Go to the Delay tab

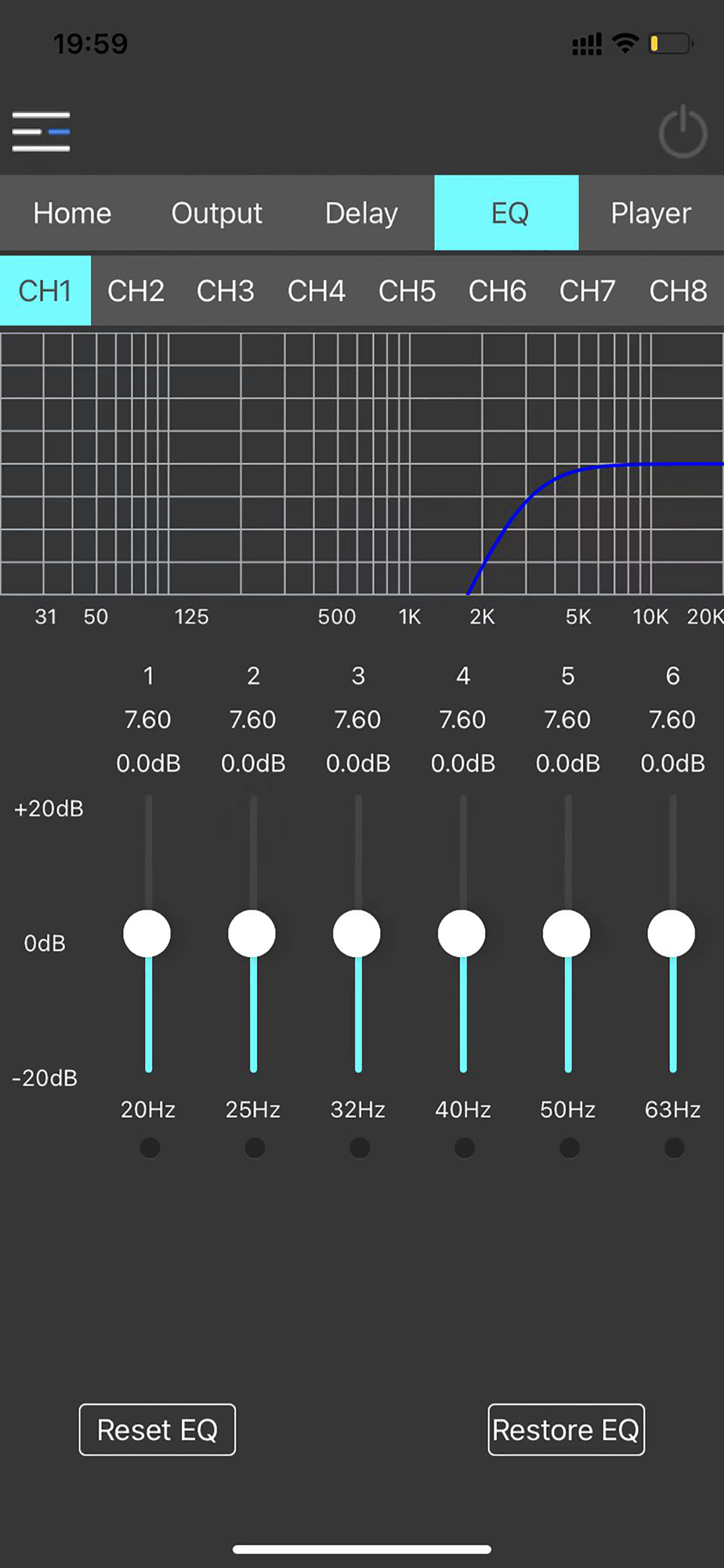coord(361,213)
